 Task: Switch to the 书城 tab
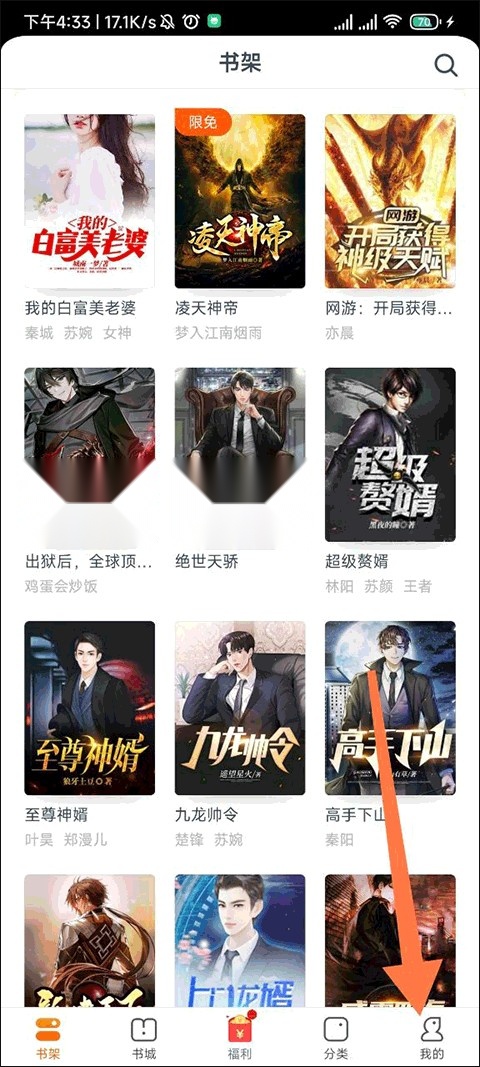coord(144,1038)
